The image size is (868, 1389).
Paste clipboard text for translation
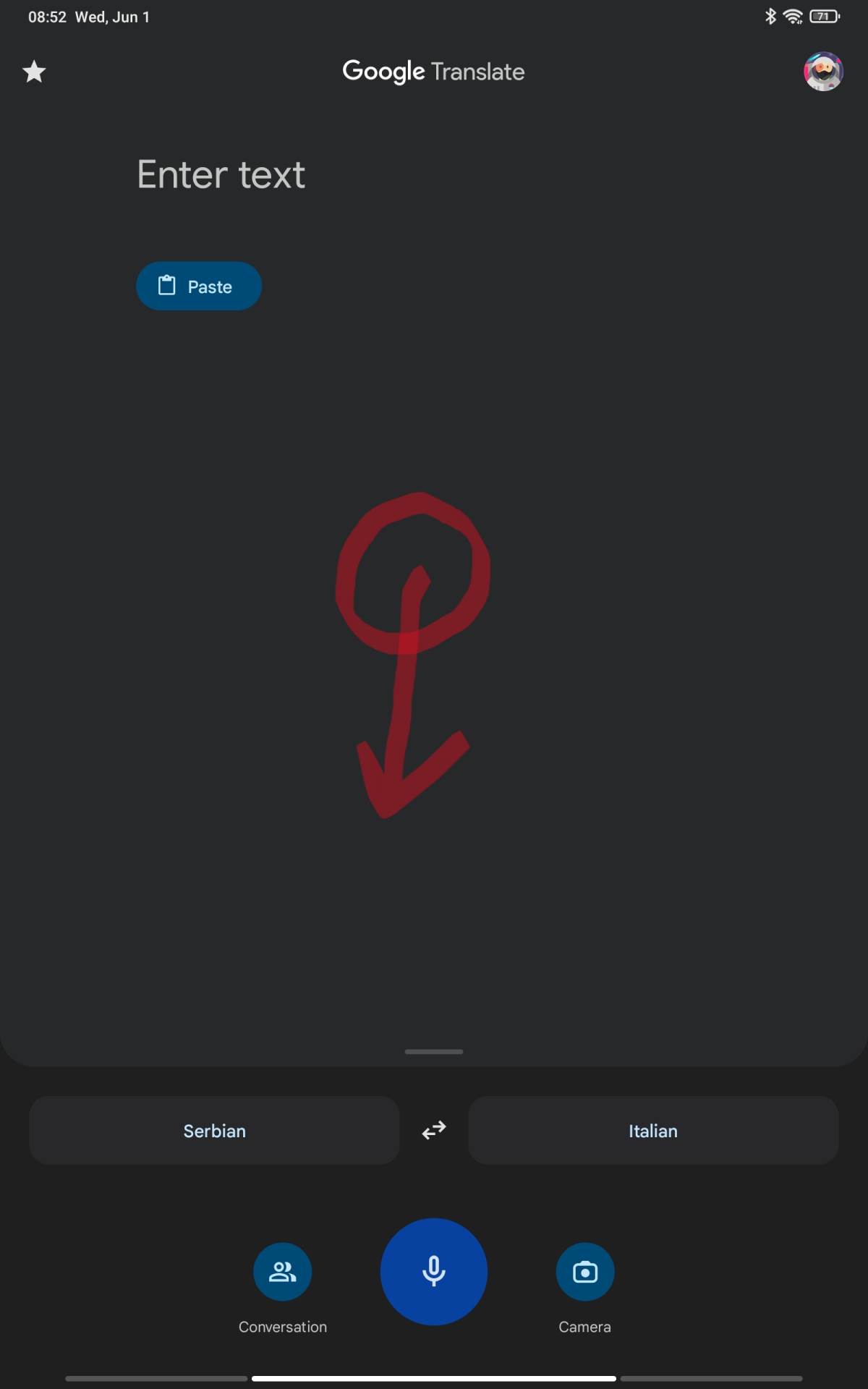(x=198, y=286)
